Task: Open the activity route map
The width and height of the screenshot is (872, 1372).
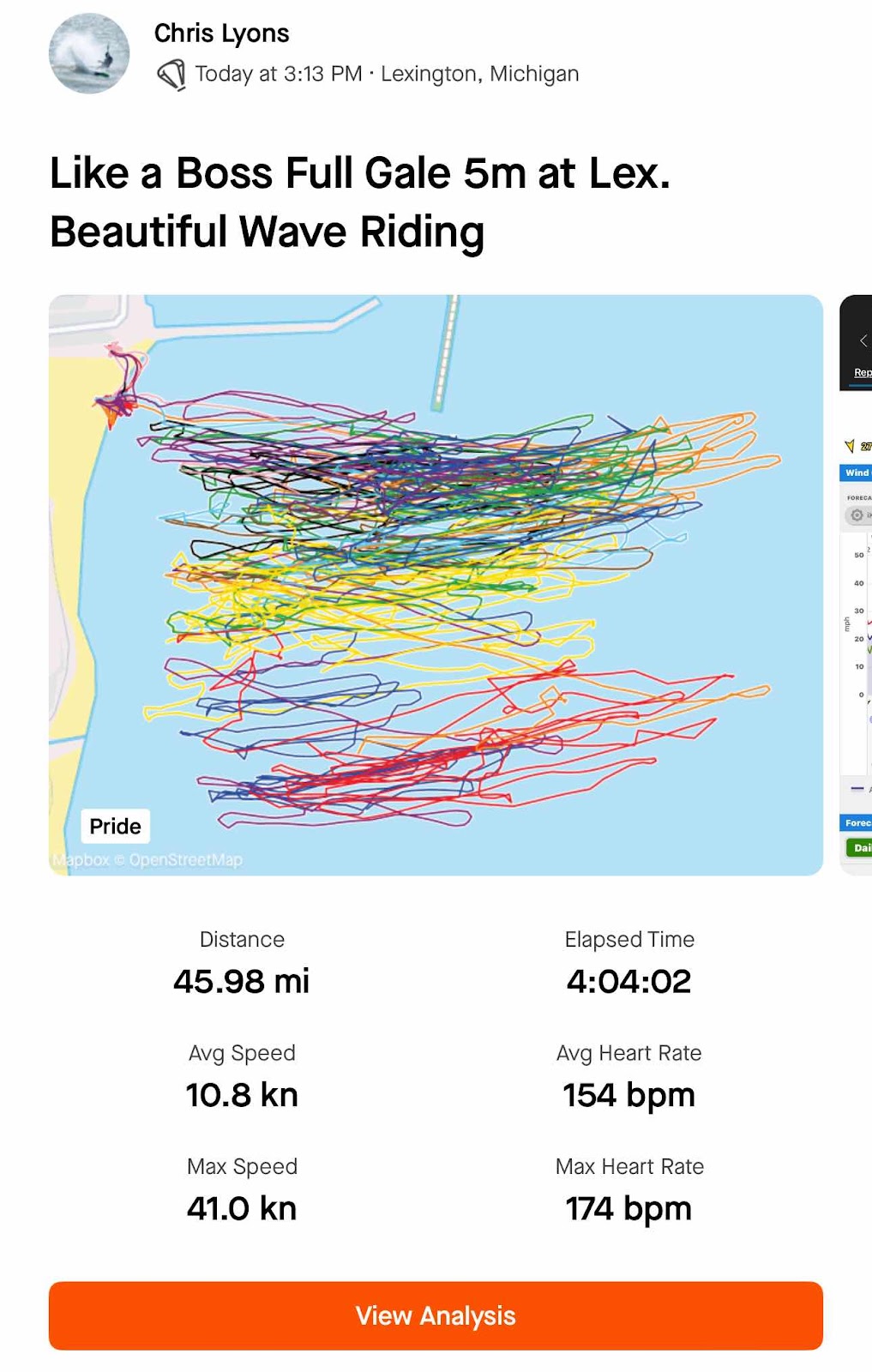Action: [436, 585]
